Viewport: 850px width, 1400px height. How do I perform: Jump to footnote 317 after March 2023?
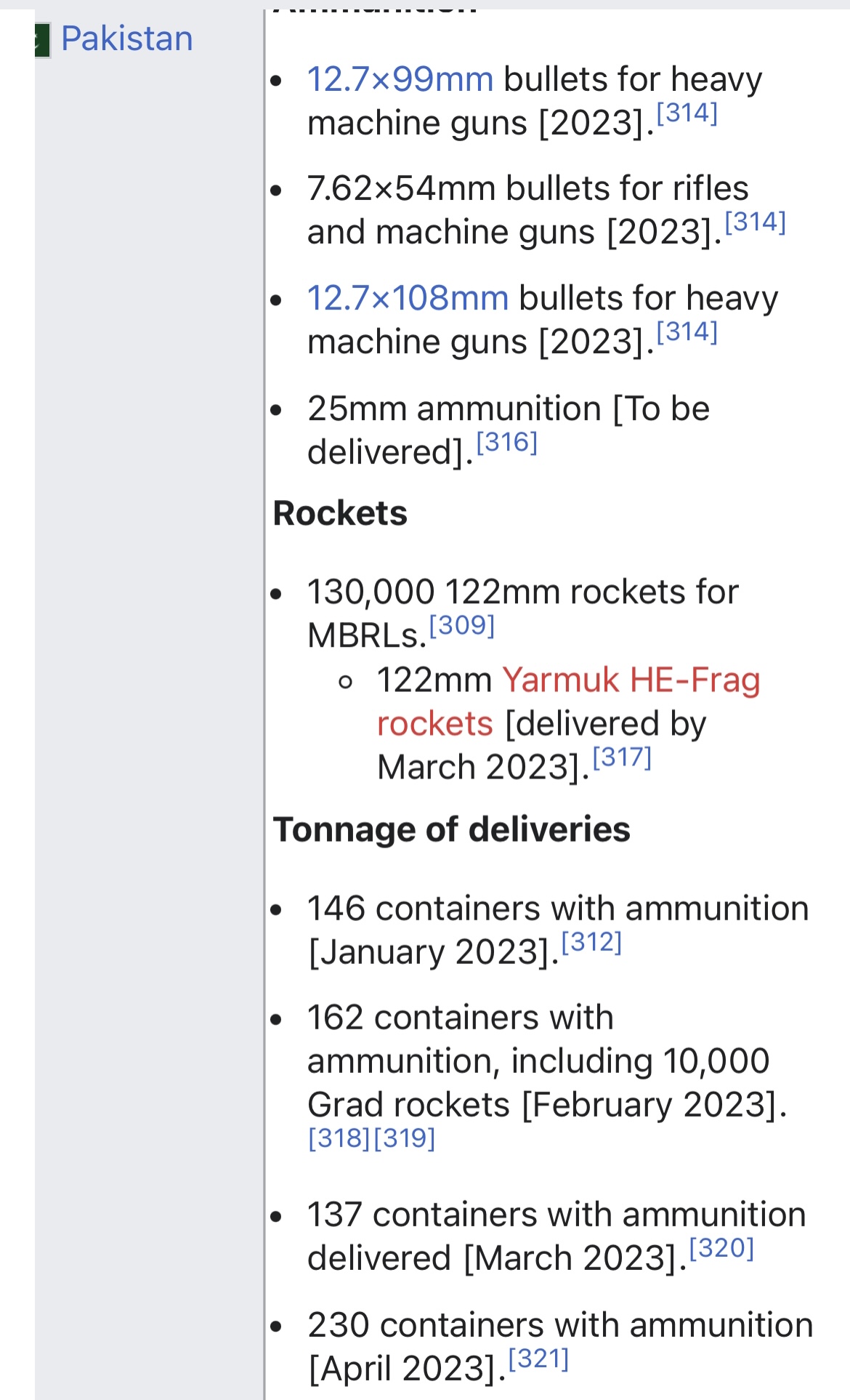coord(622,757)
